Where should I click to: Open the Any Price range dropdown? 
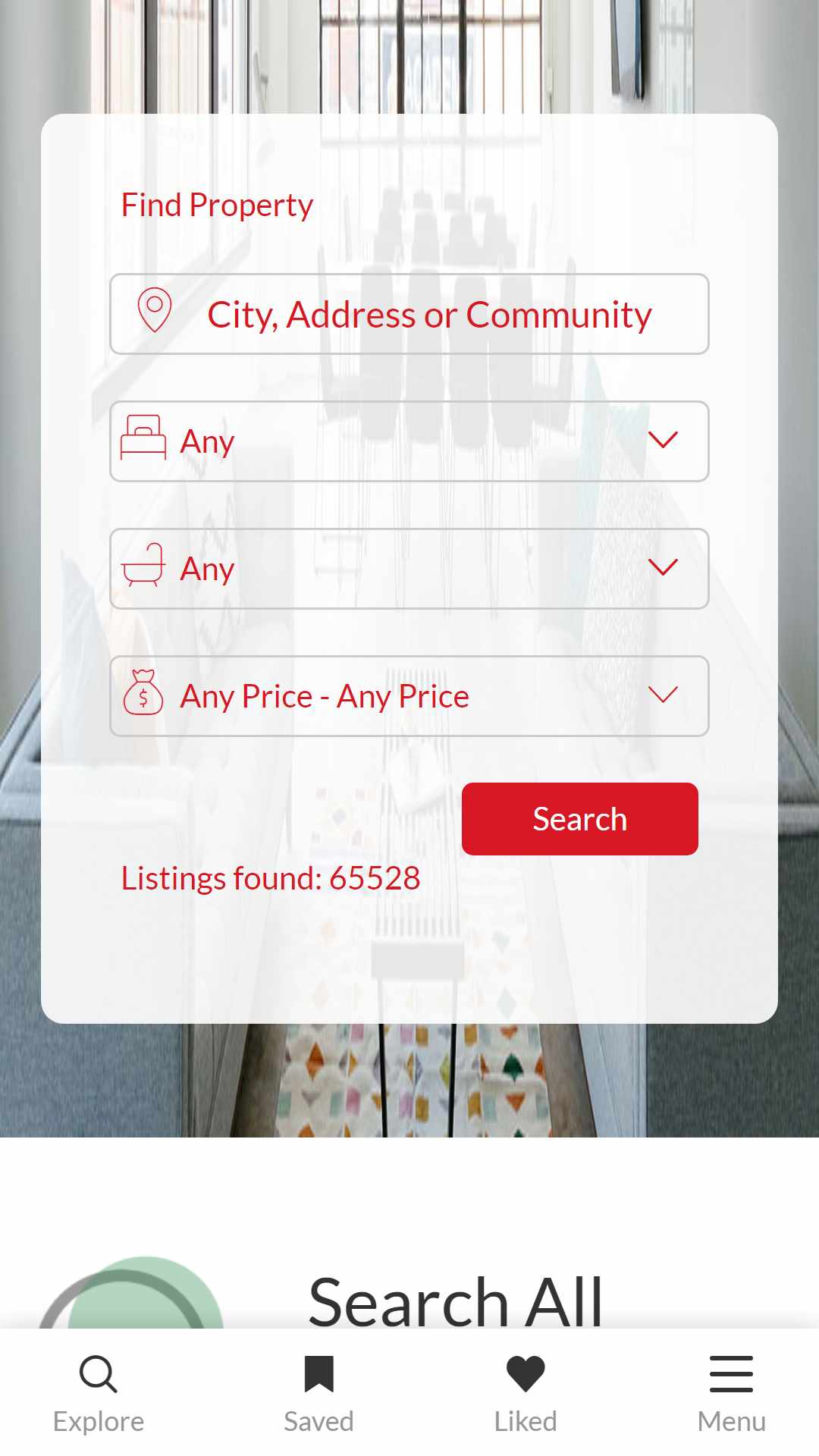point(409,696)
